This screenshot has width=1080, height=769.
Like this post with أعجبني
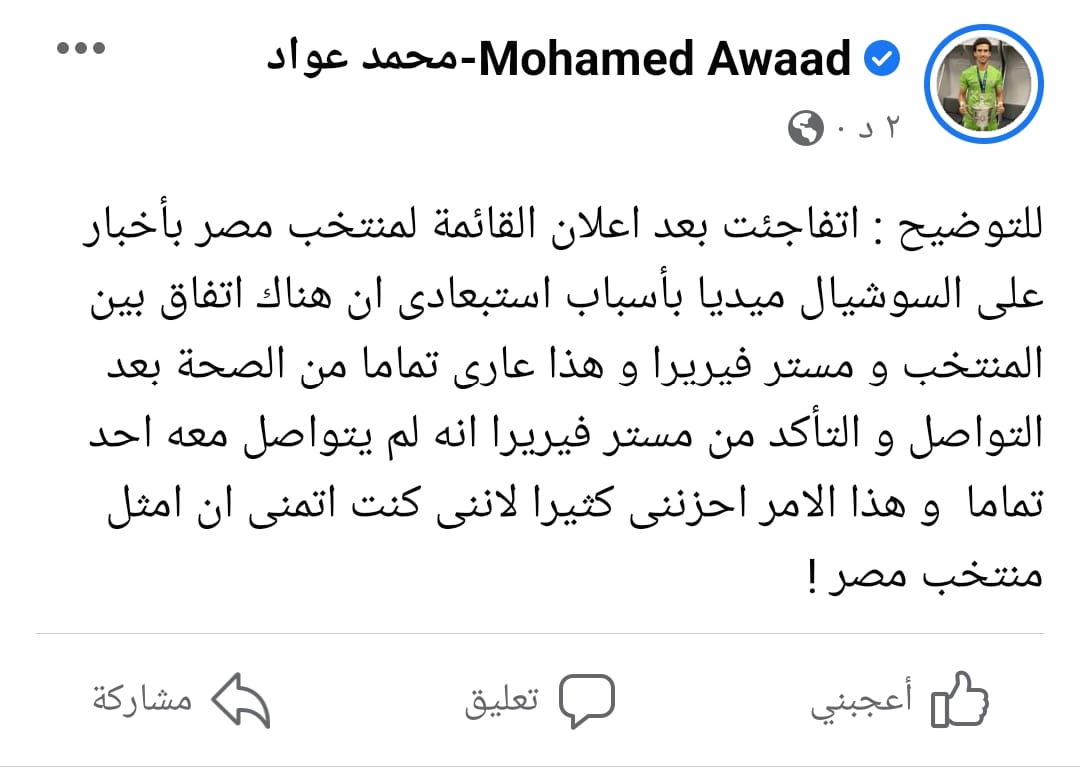point(900,699)
